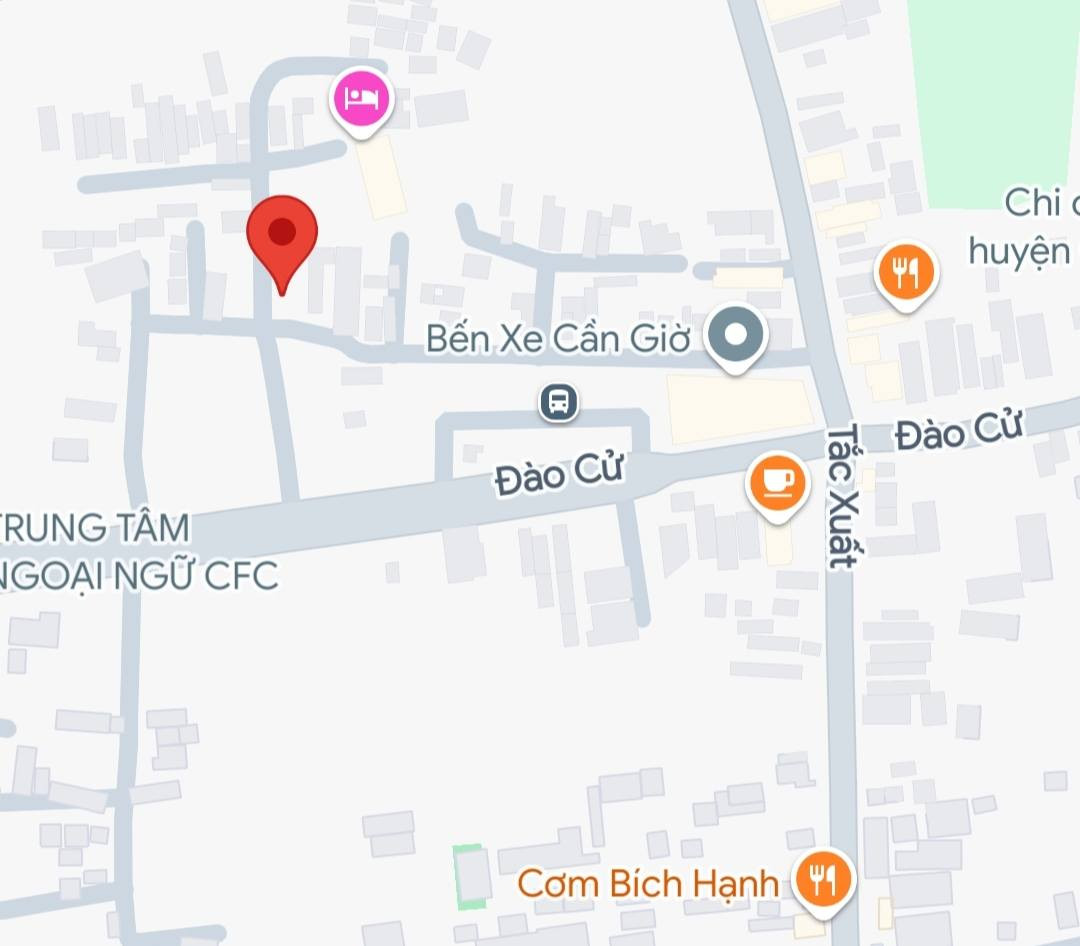Select the Bến Xe Cần Giờ place marker
1080x946 pixels.
pos(736,336)
